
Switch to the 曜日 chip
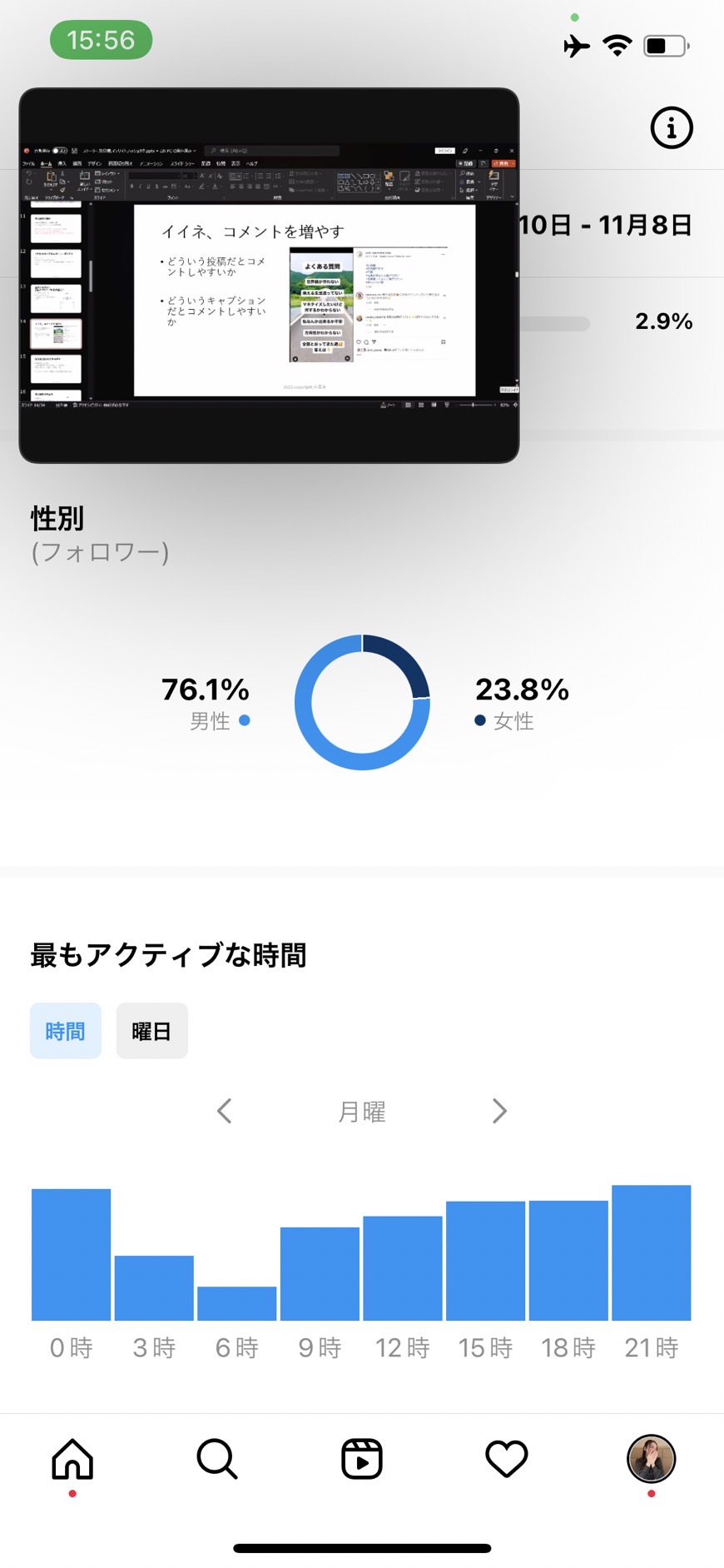[x=152, y=1031]
